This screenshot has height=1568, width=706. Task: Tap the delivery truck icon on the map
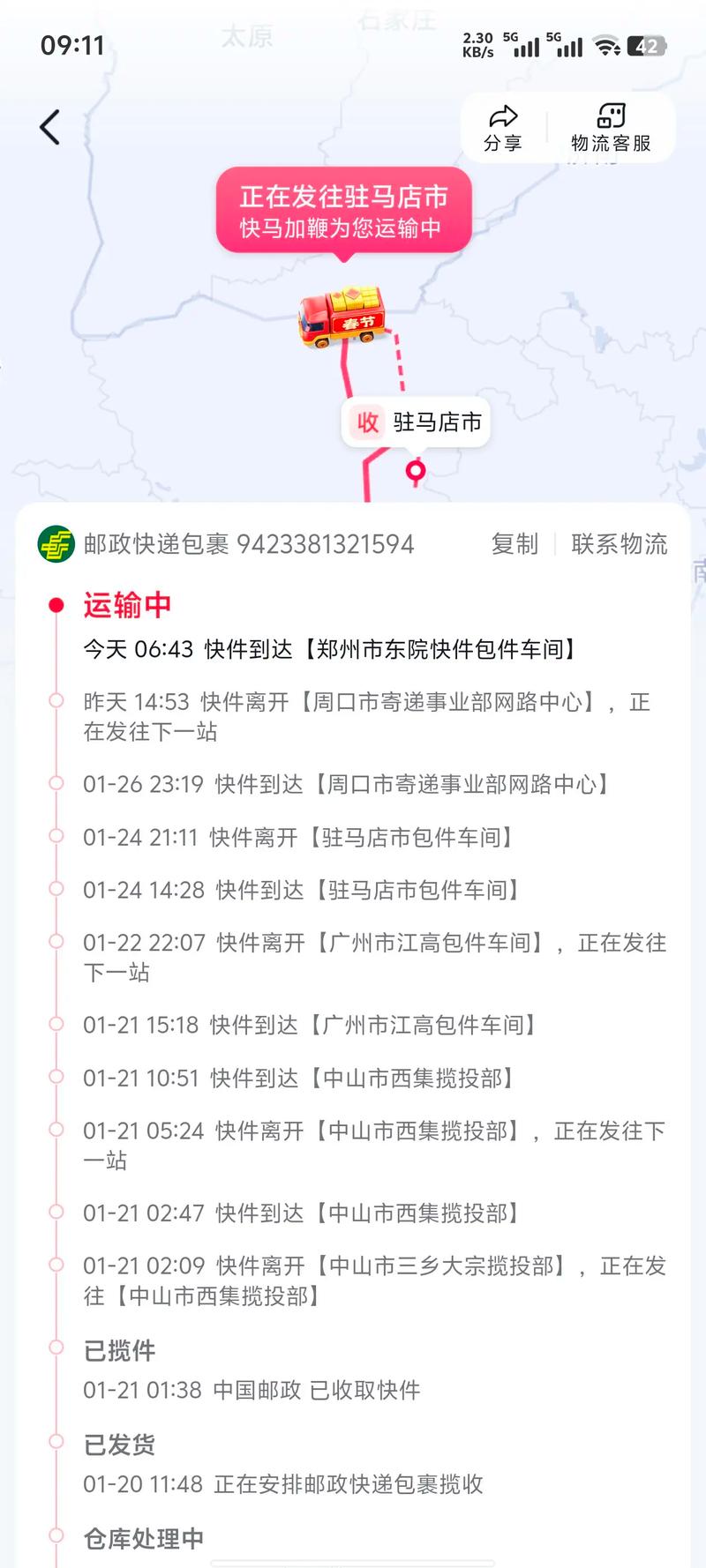pos(338,320)
